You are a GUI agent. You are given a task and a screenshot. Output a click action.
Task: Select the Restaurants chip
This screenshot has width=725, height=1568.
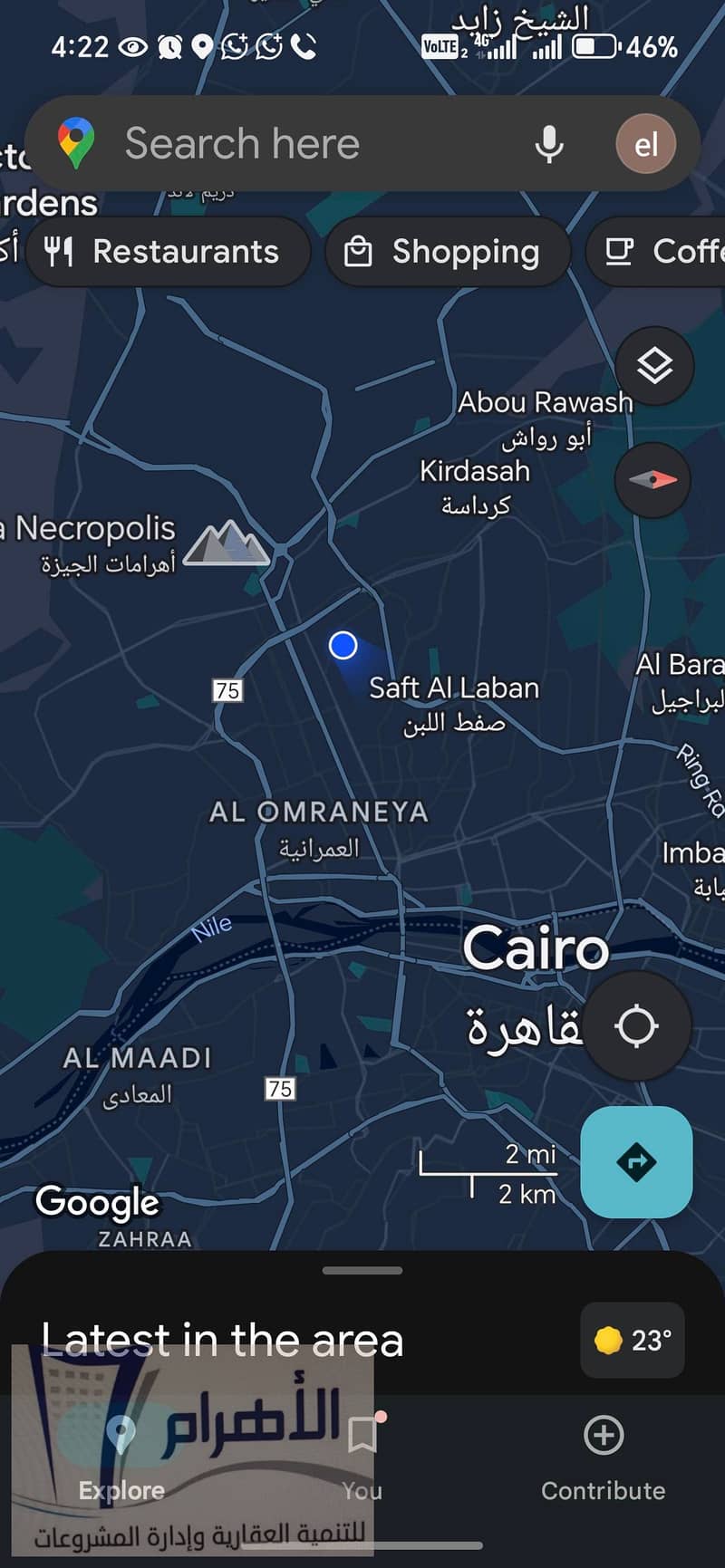click(x=168, y=252)
